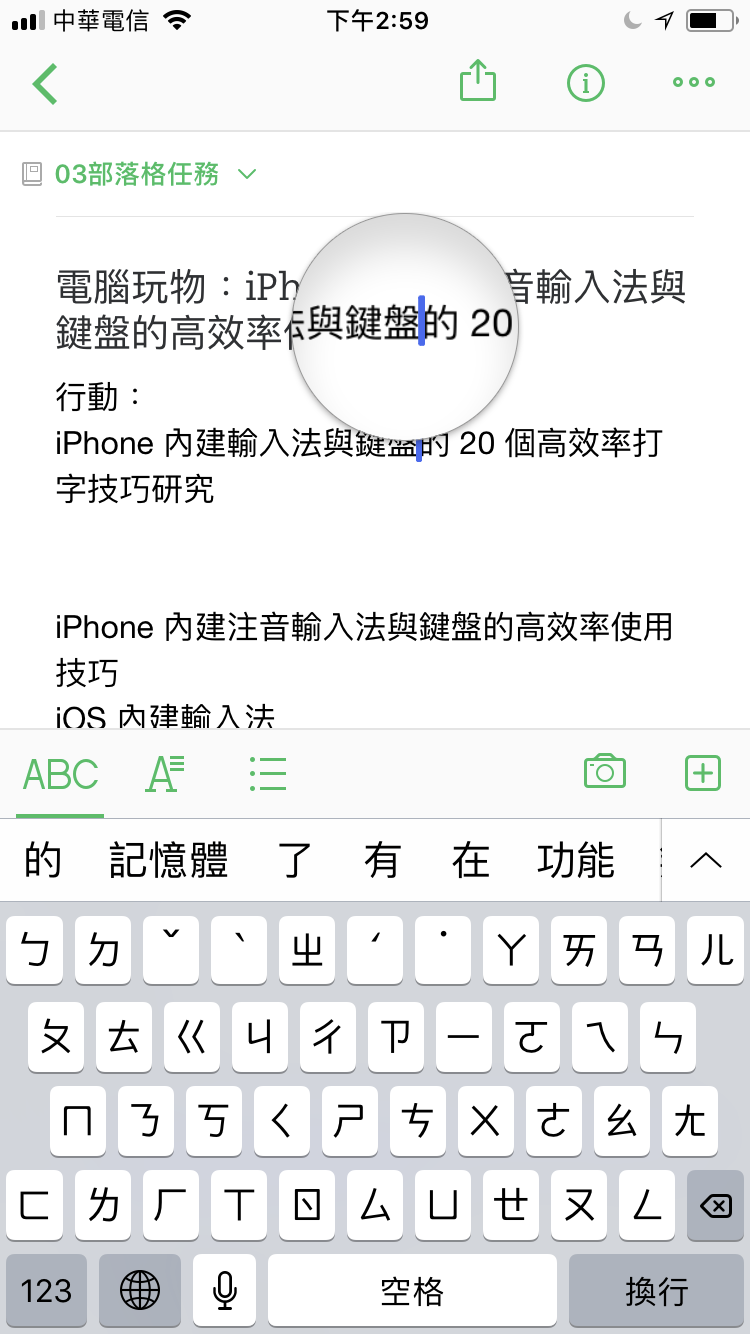Open the text formatting options

click(165, 774)
